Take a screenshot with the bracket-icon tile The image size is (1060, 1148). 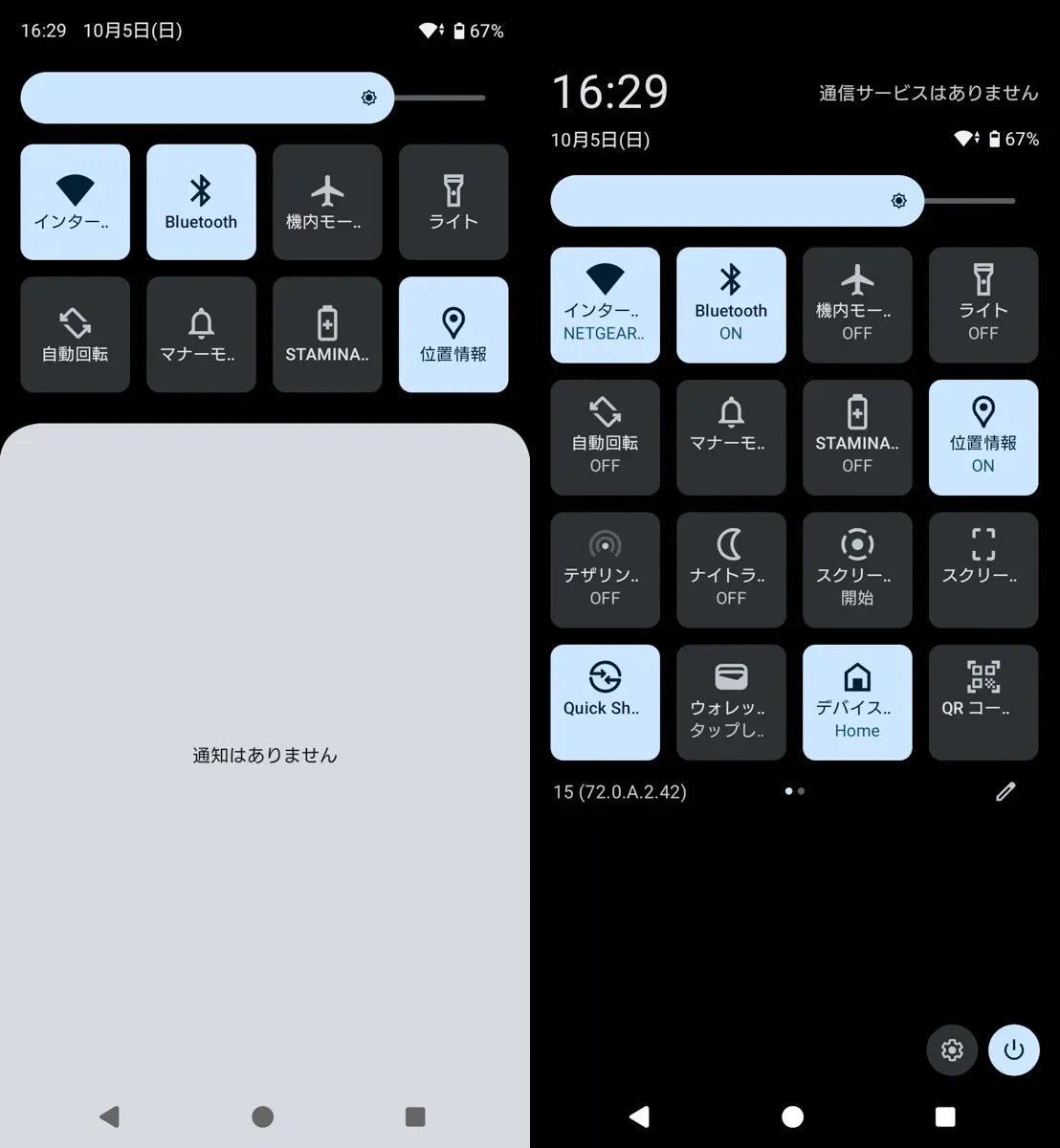pos(983,569)
